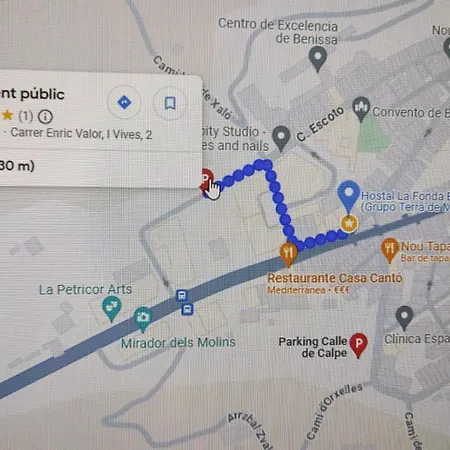Image resolution: width=450 pixels, height=450 pixels.
Task: Tap the beauty studio and nails pin
Action: coord(281,138)
